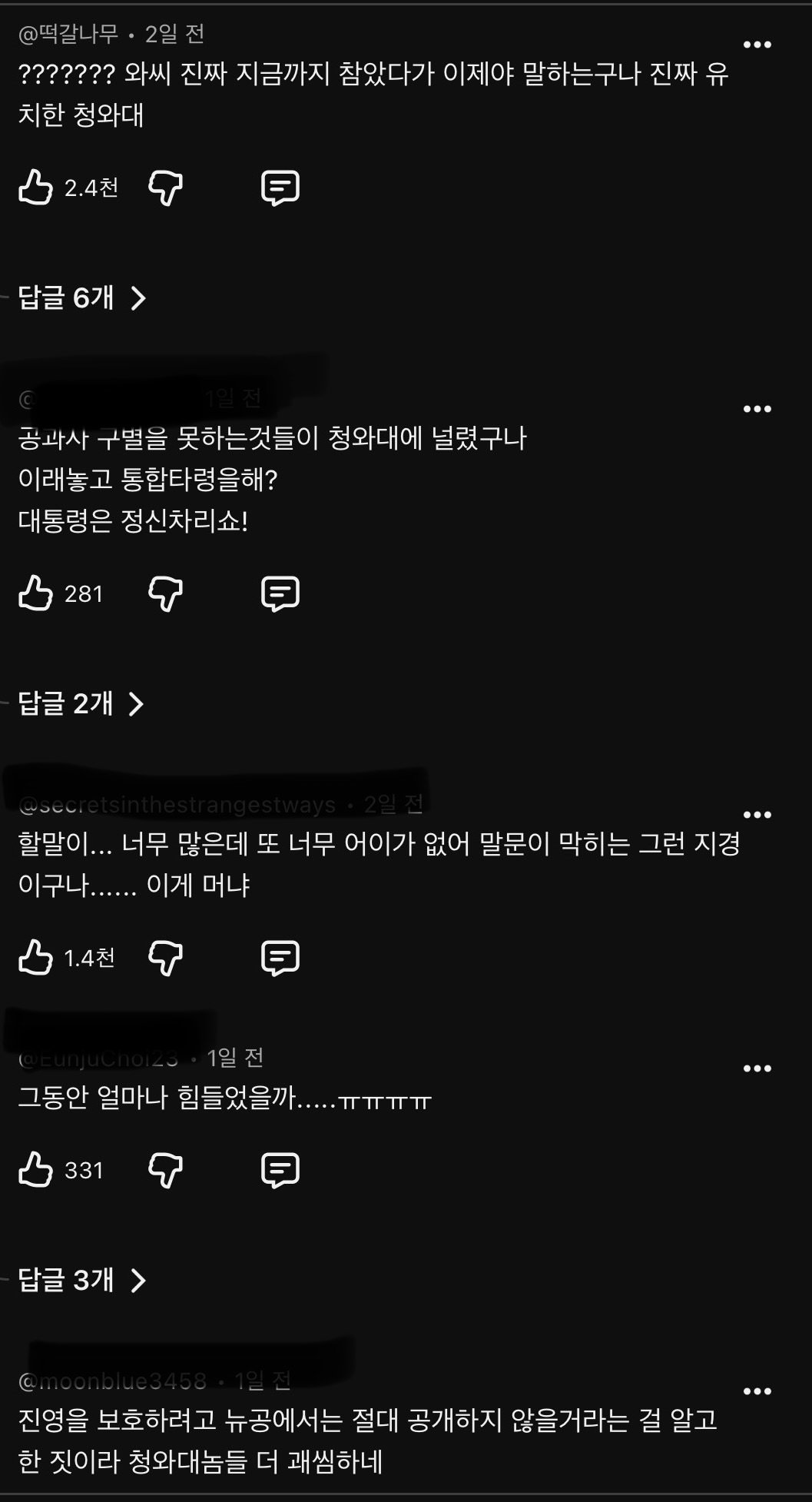This screenshot has height=1502, width=812.
Task: Open the overflow menu on @moonblue3458's comment
Action: 757,1391
